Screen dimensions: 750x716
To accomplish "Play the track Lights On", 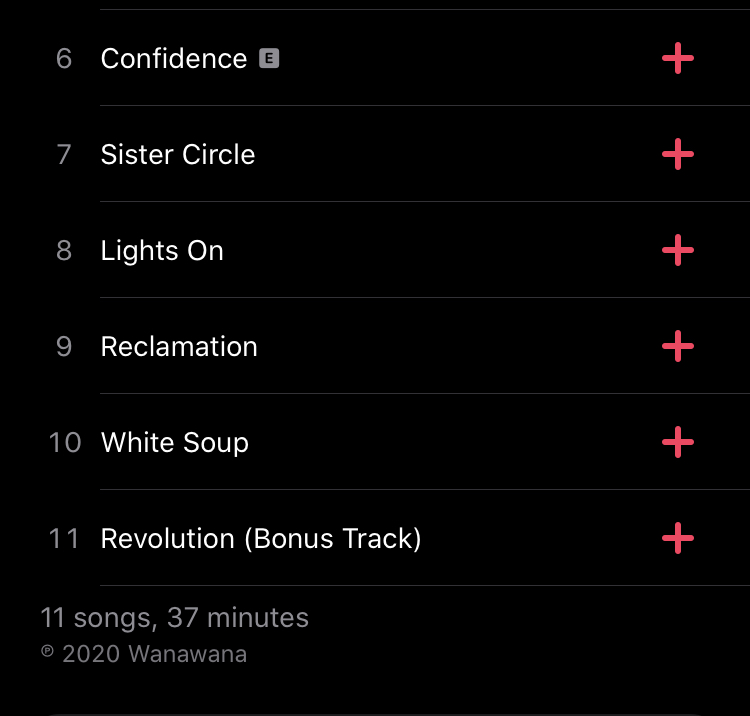I will pyautogui.click(x=162, y=251).
